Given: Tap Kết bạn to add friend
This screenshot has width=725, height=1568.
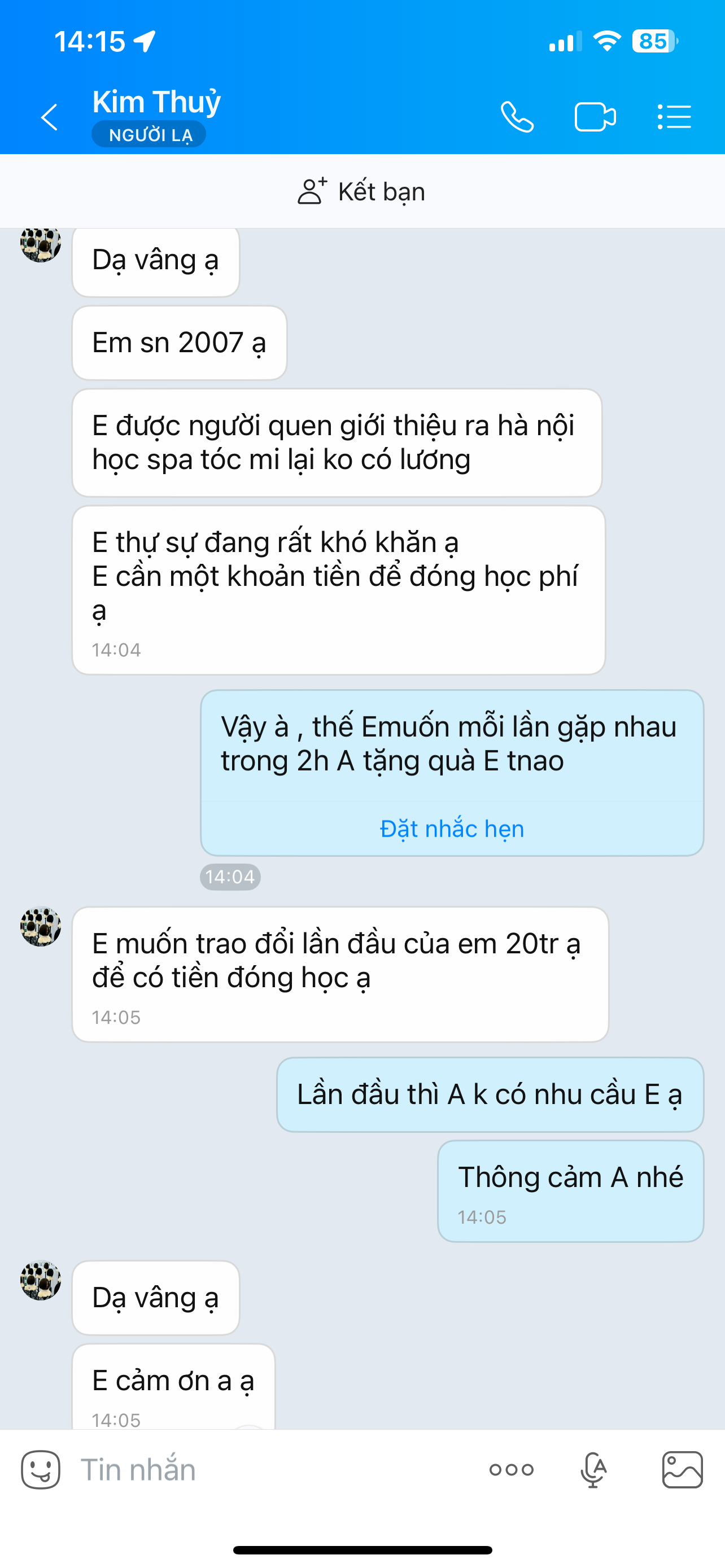Looking at the screenshot, I should (362, 192).
